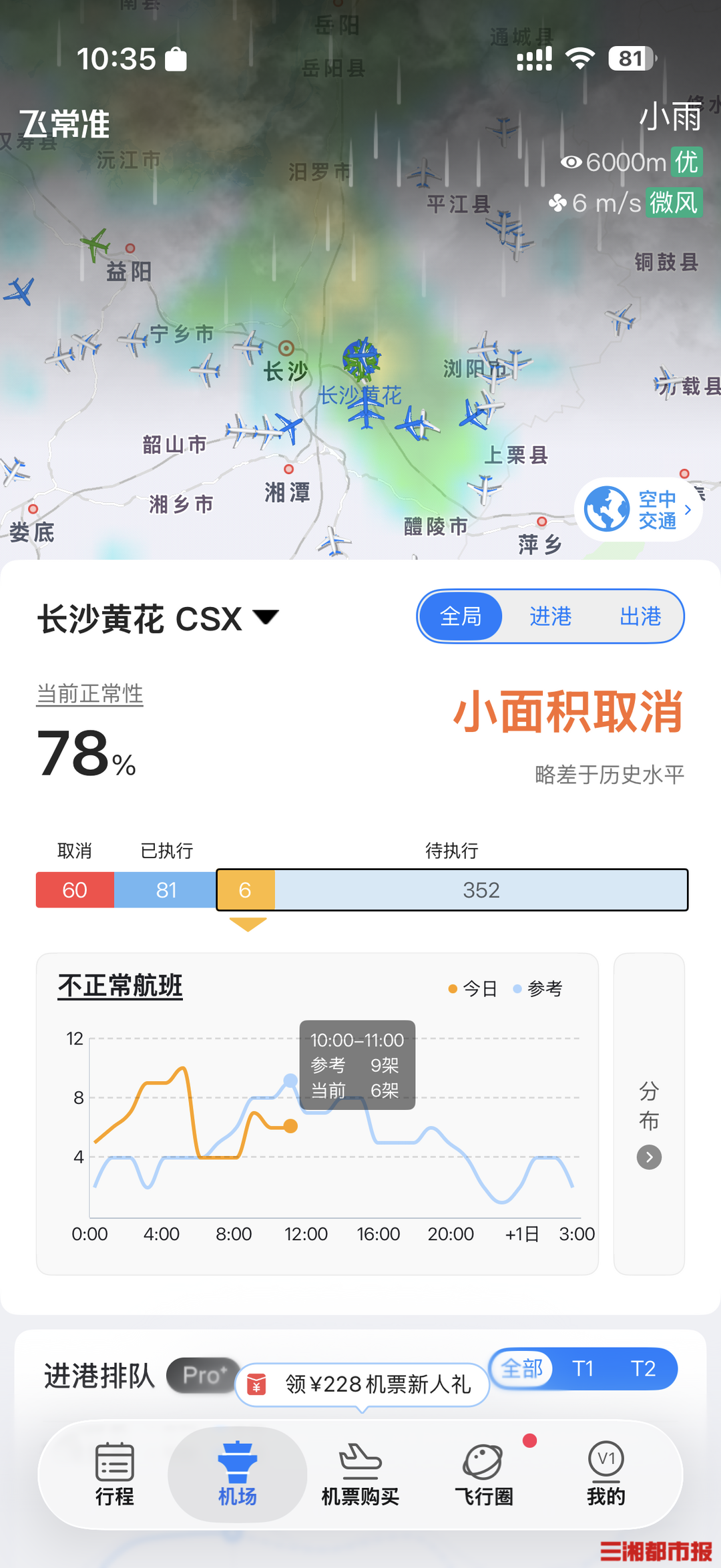Go to the 行程 tab
Viewport: 721px width, 1568px height.
click(114, 1475)
